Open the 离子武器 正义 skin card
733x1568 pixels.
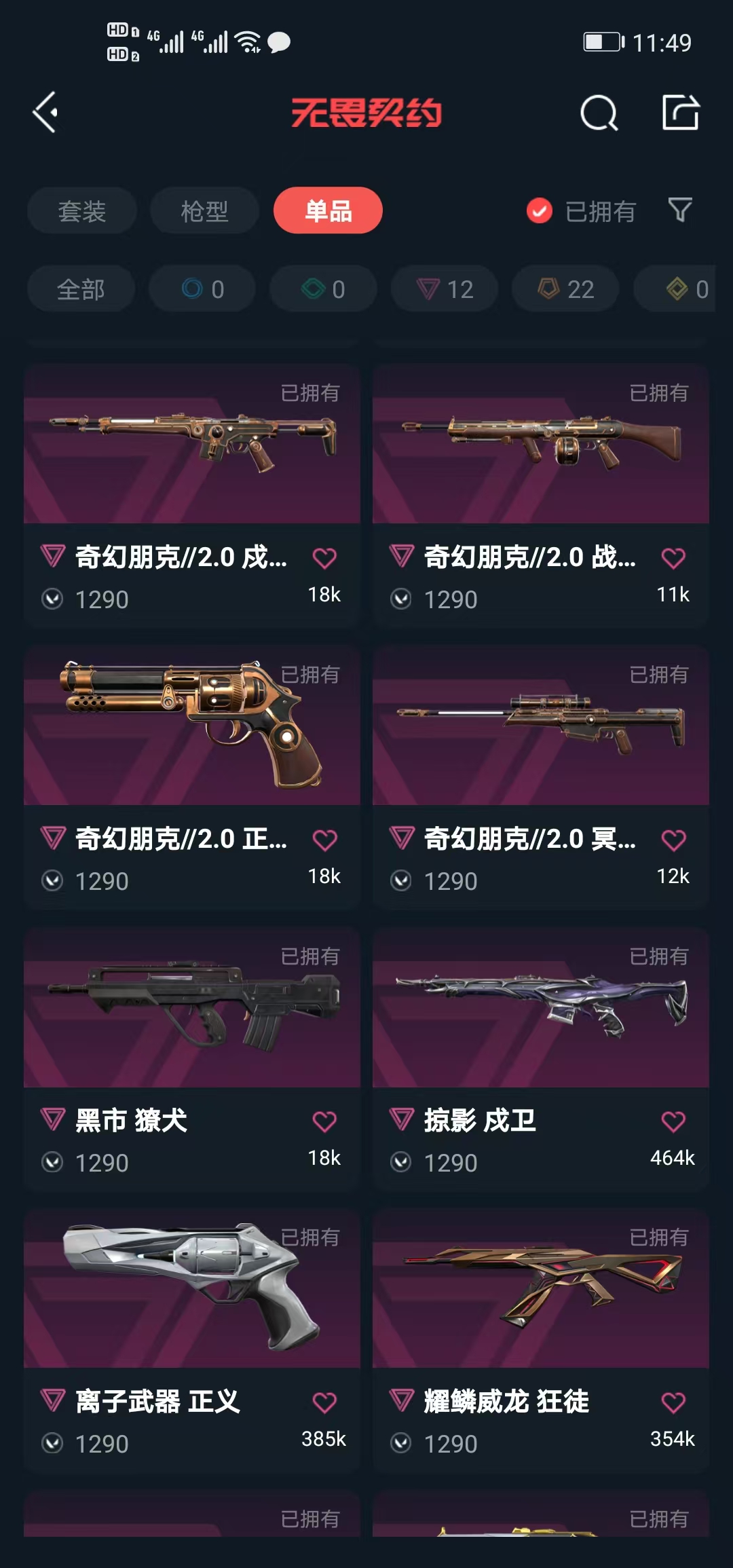pos(191,1290)
